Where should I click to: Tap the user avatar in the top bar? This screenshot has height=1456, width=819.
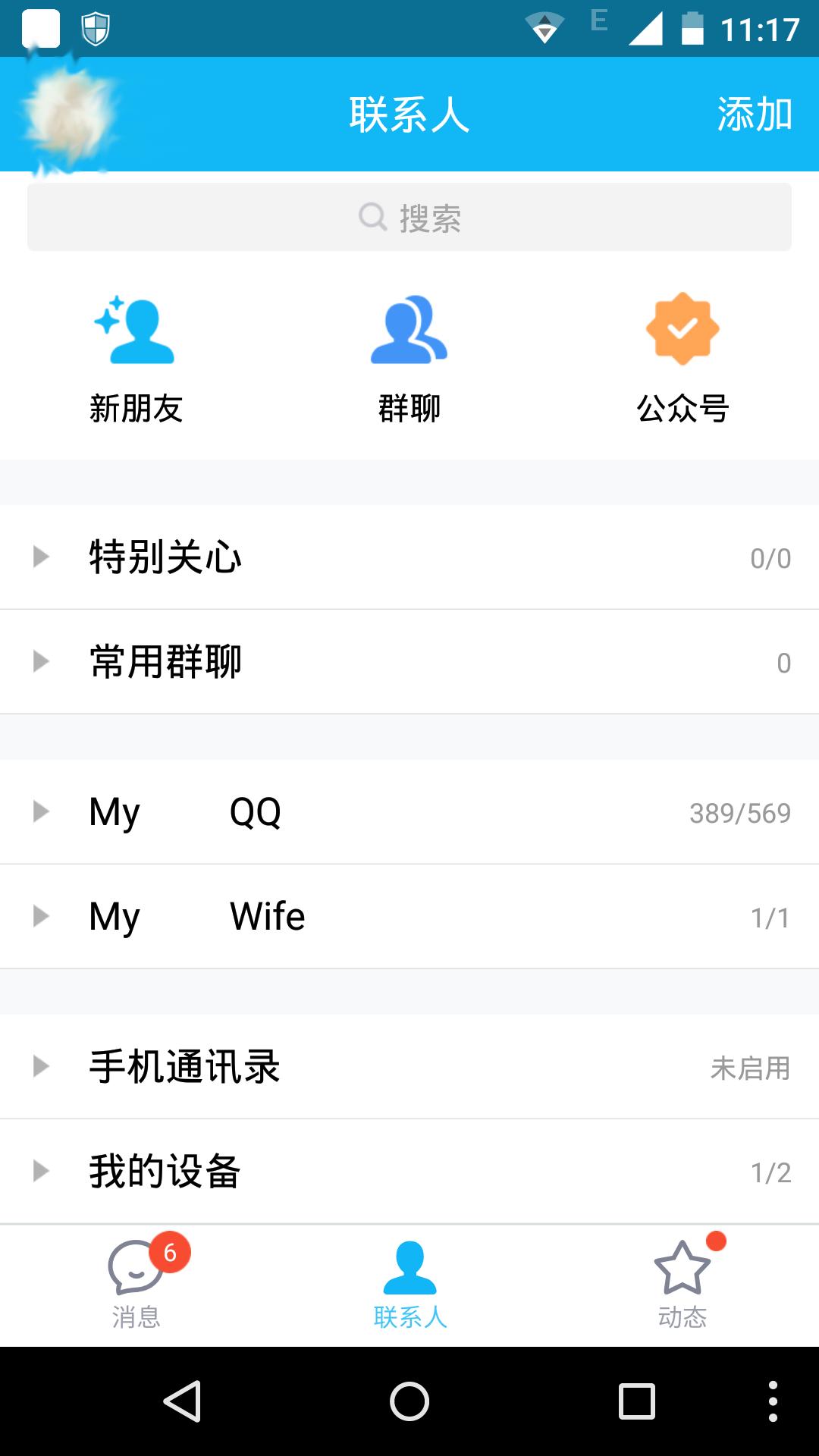coord(68,114)
